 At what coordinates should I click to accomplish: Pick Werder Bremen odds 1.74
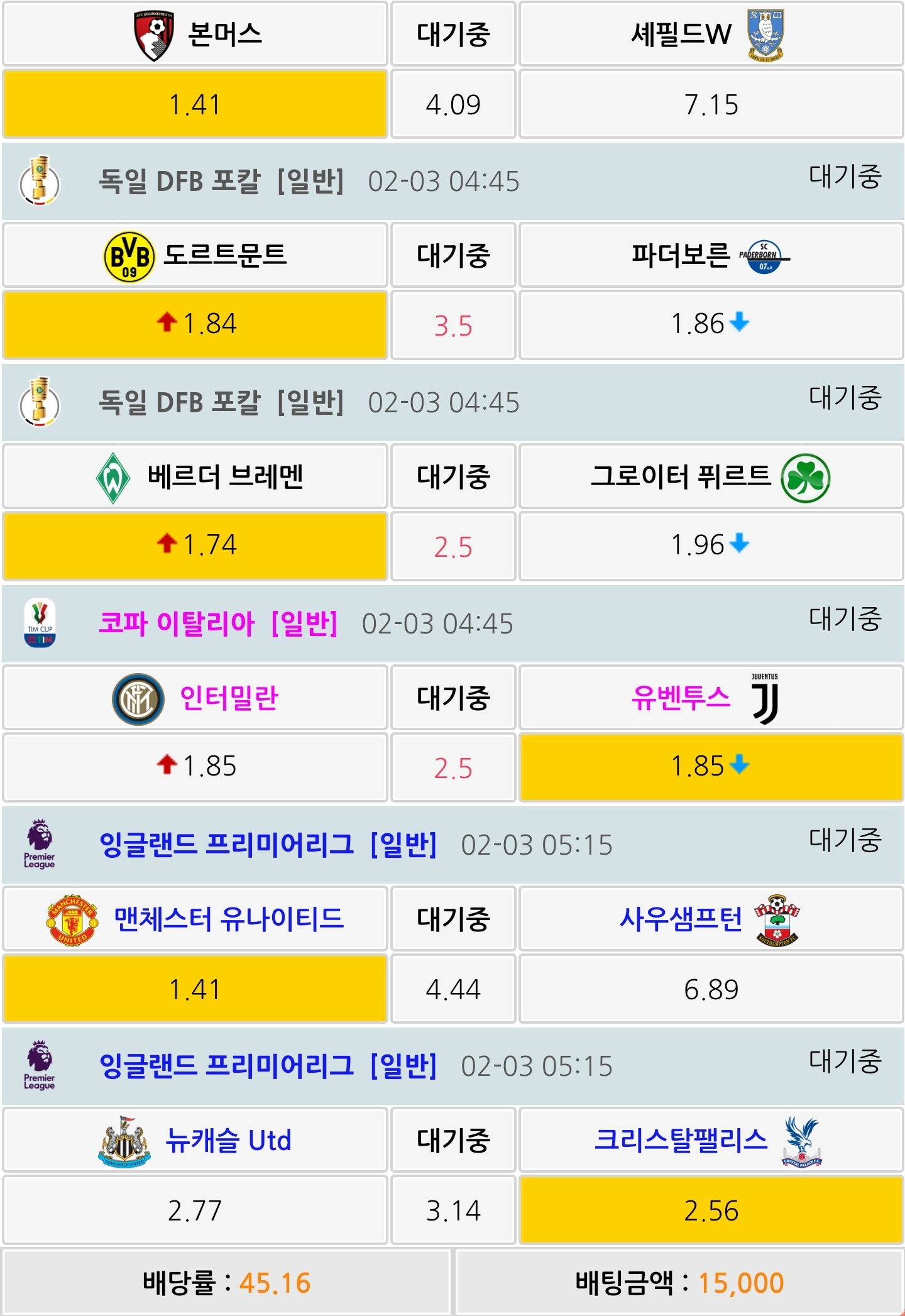coord(195,546)
